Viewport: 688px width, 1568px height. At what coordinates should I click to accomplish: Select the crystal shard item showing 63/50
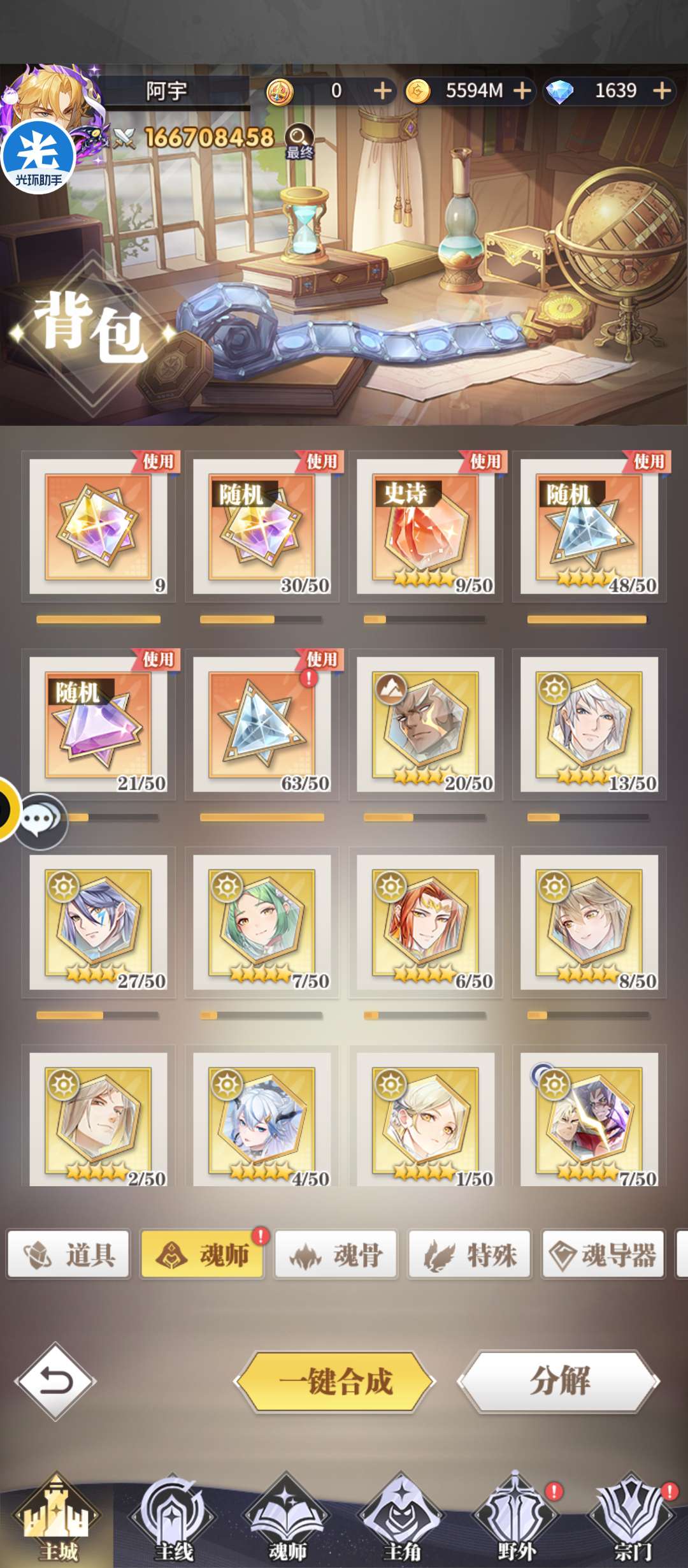[x=261, y=725]
